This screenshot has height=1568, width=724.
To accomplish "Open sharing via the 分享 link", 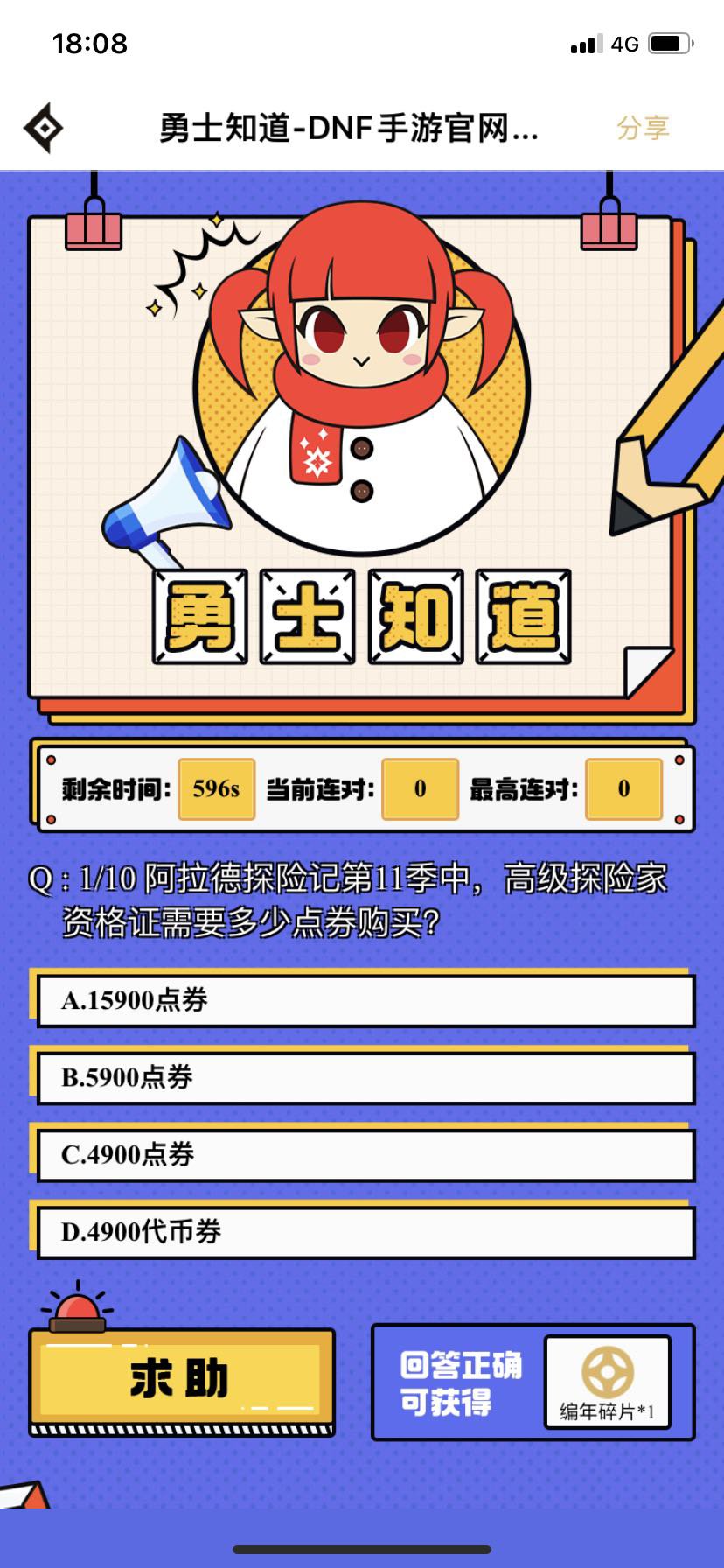I will (x=645, y=127).
